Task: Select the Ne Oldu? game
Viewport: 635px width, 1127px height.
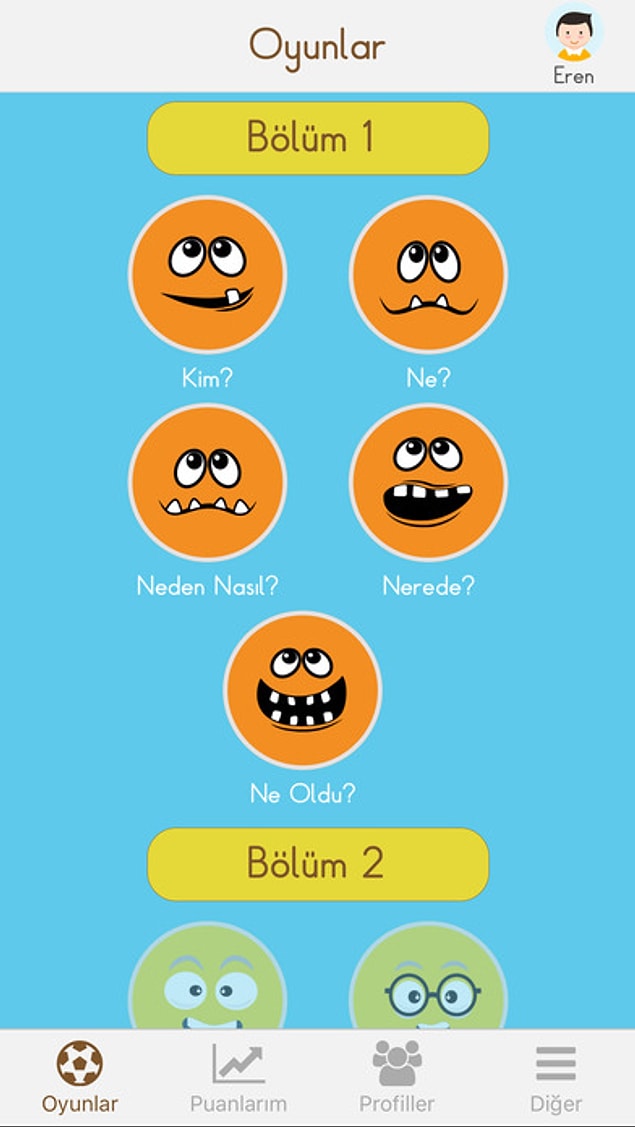Action: pos(303,691)
